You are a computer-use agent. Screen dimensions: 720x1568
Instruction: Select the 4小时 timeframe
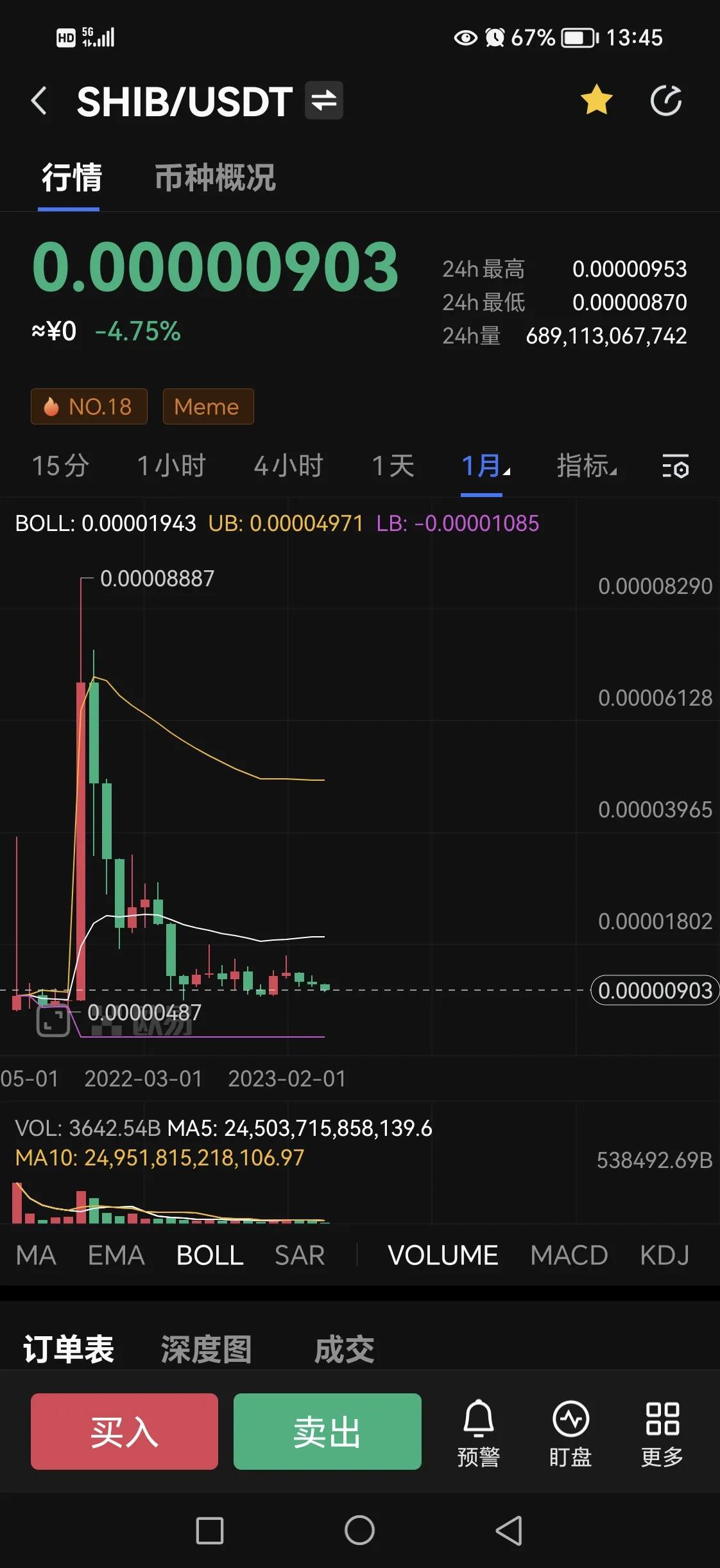pos(288,466)
